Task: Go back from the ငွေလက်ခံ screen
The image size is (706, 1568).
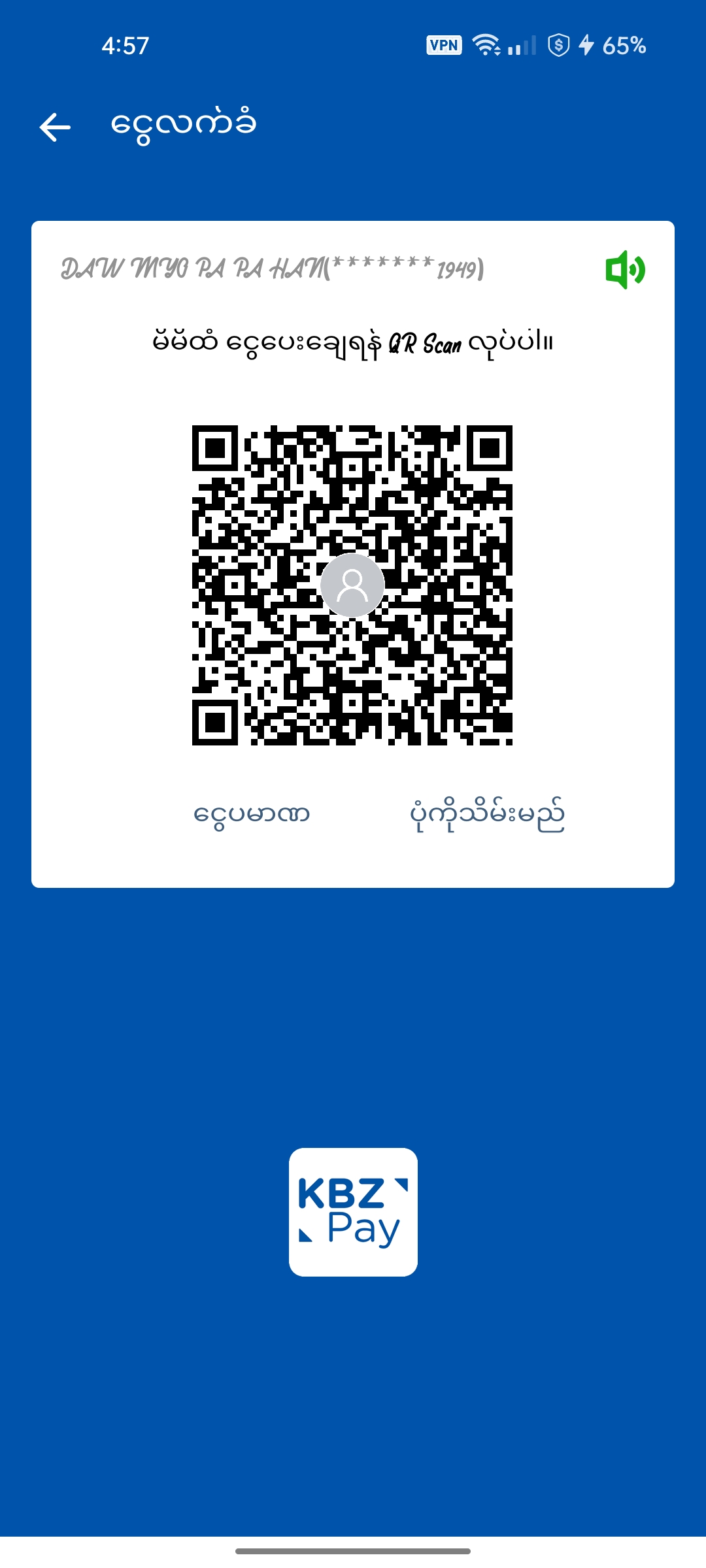Action: click(x=55, y=127)
